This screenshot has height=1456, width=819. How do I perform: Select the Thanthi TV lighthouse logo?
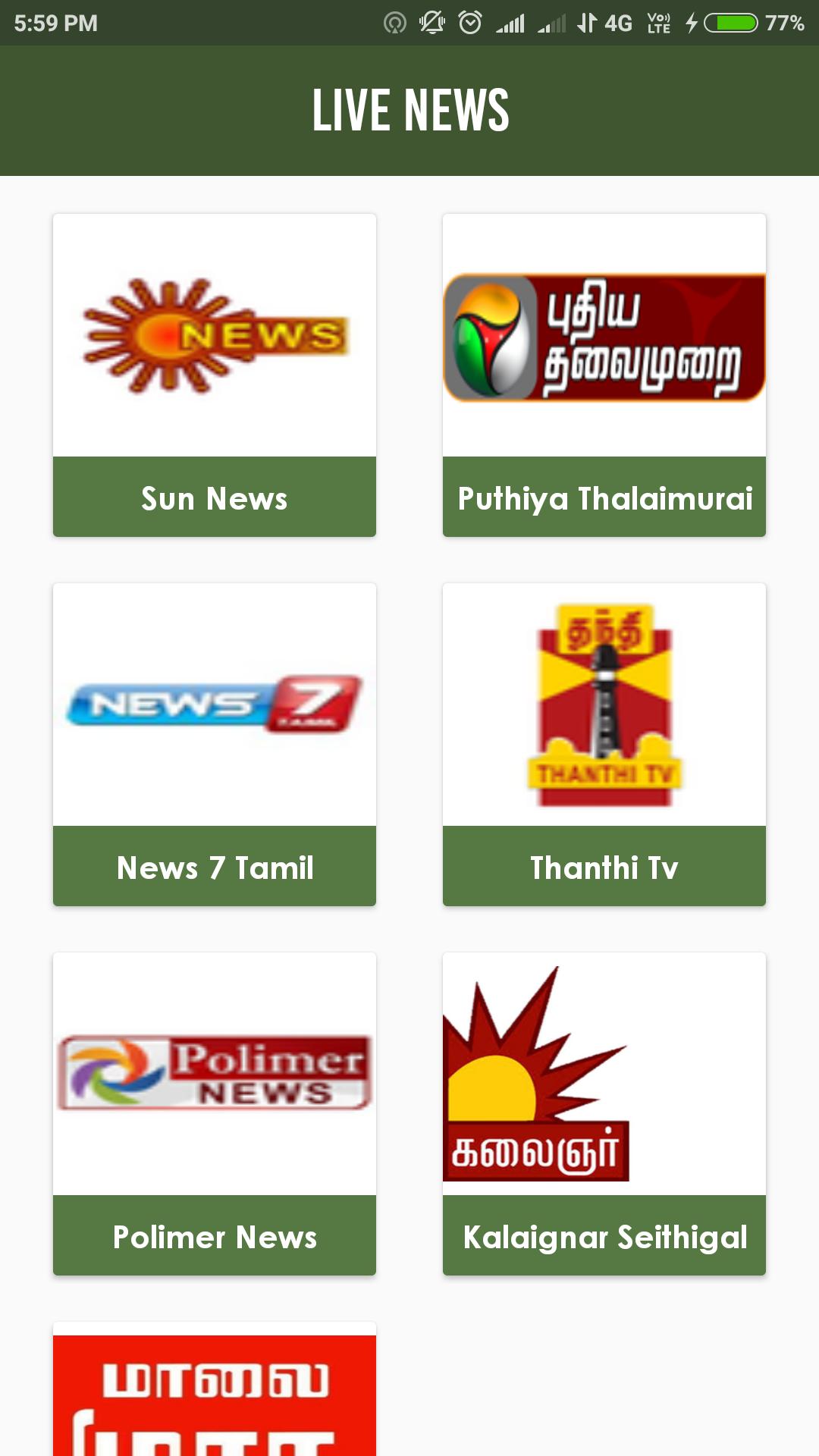coord(604,704)
